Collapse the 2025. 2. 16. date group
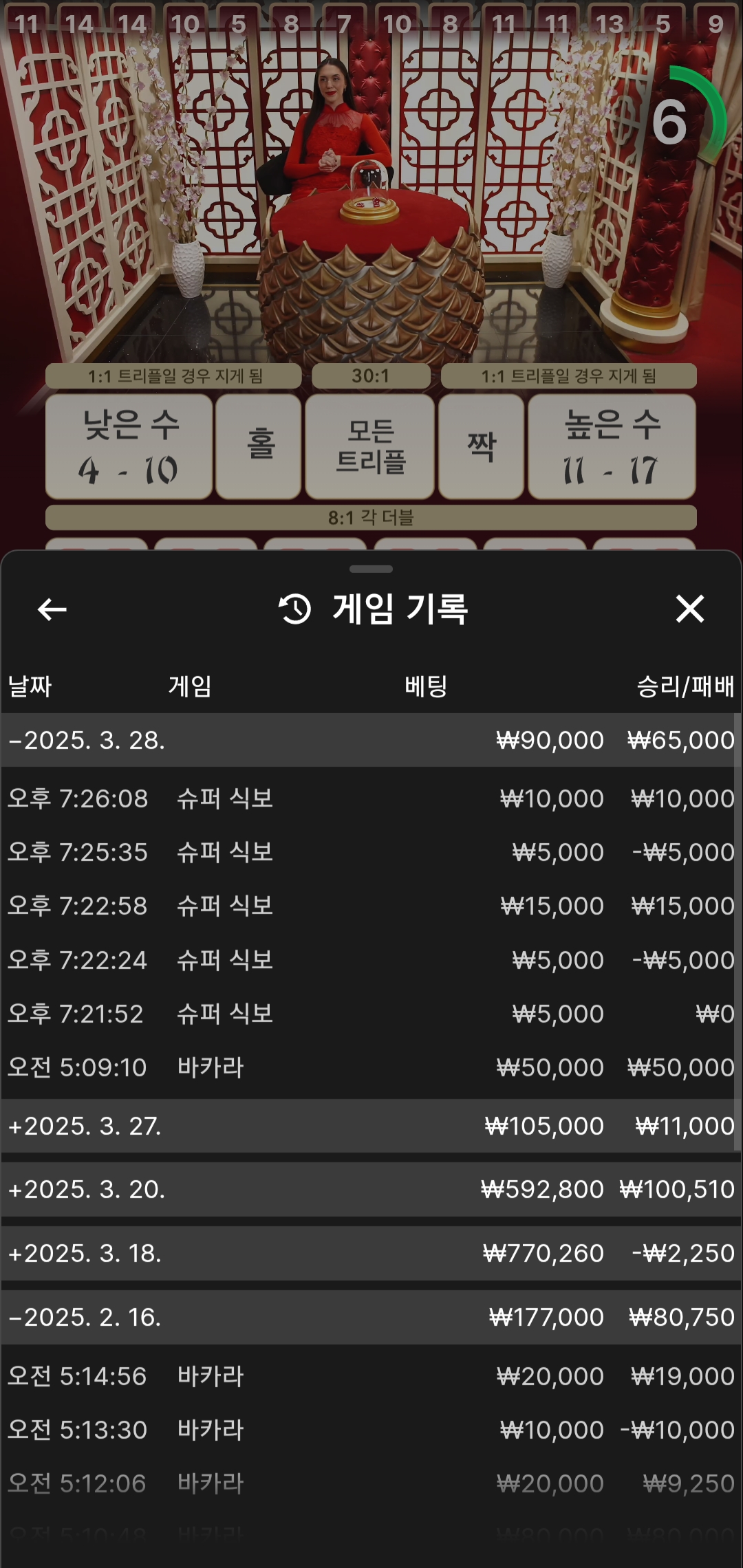 click(370, 1317)
